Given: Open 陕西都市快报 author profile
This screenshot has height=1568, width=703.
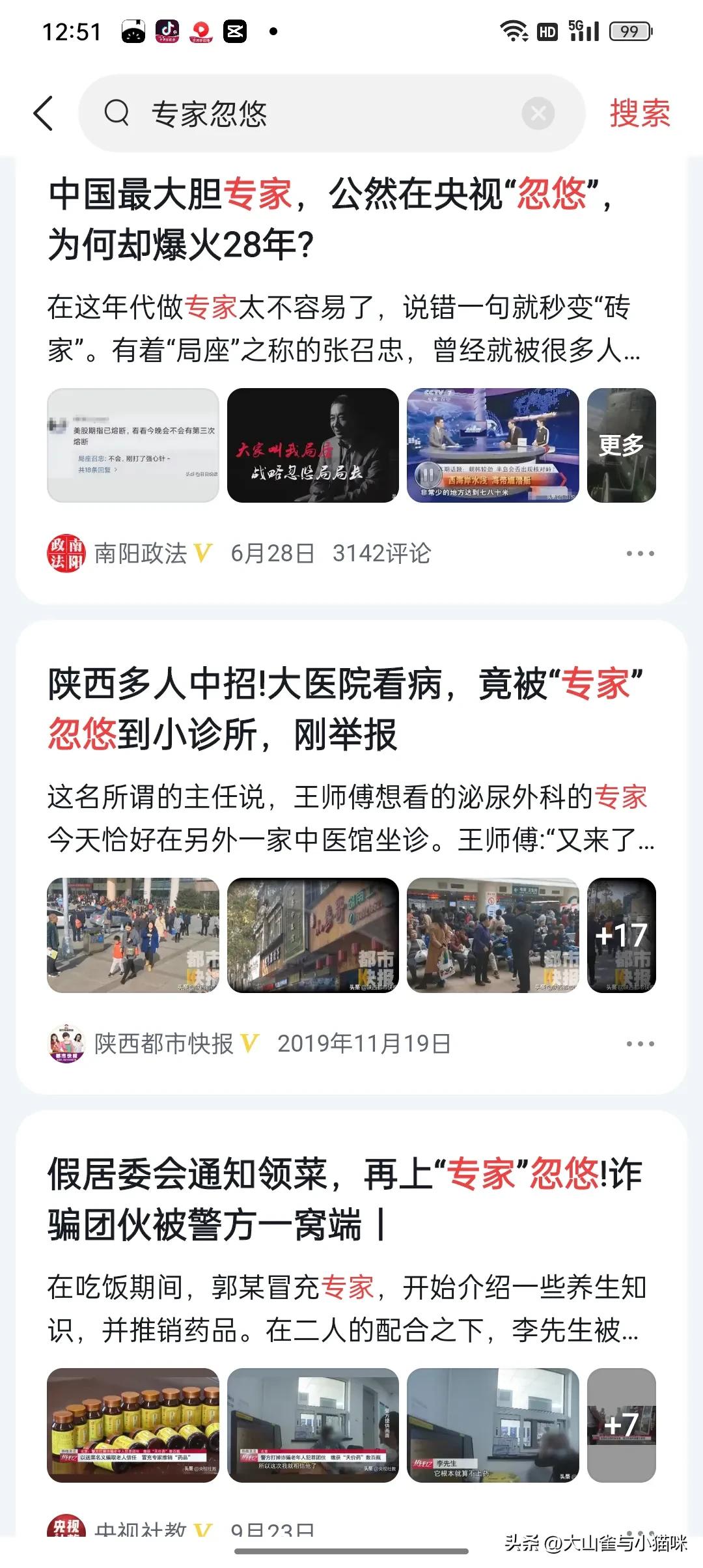Looking at the screenshot, I should pyautogui.click(x=163, y=1044).
